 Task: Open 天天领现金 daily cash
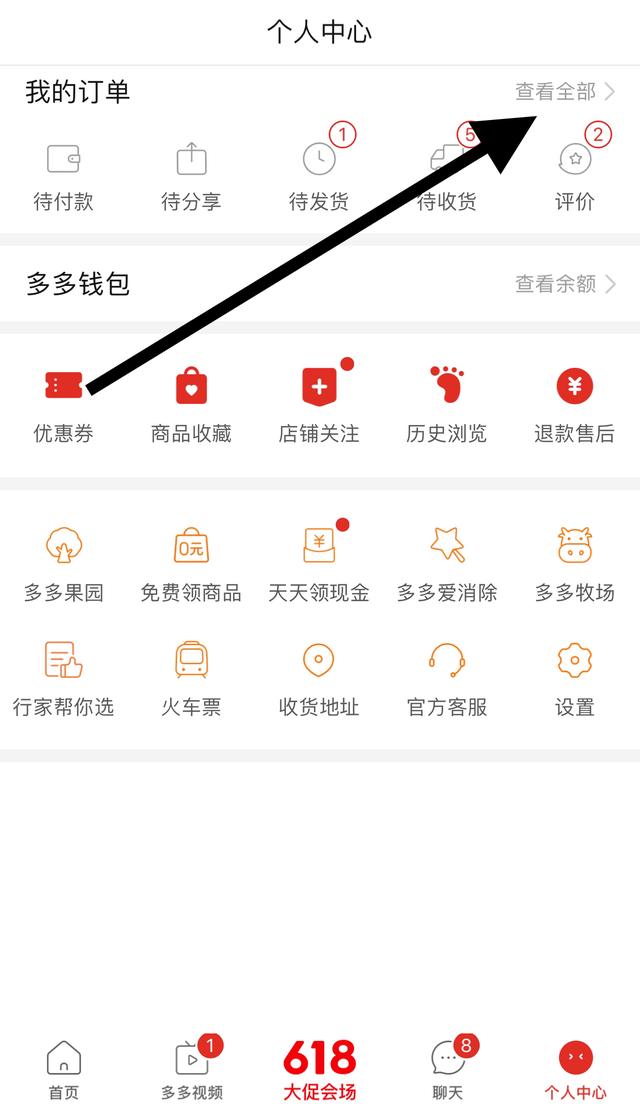click(x=319, y=565)
